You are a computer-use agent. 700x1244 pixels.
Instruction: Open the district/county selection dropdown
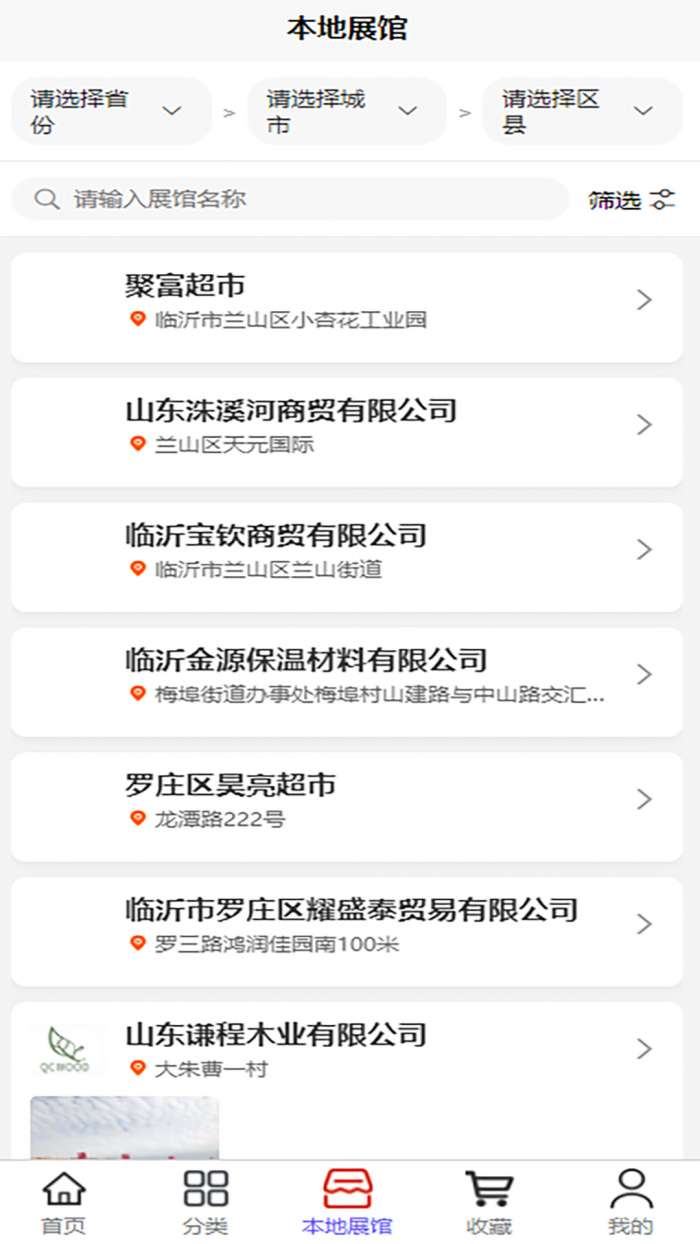[582, 111]
